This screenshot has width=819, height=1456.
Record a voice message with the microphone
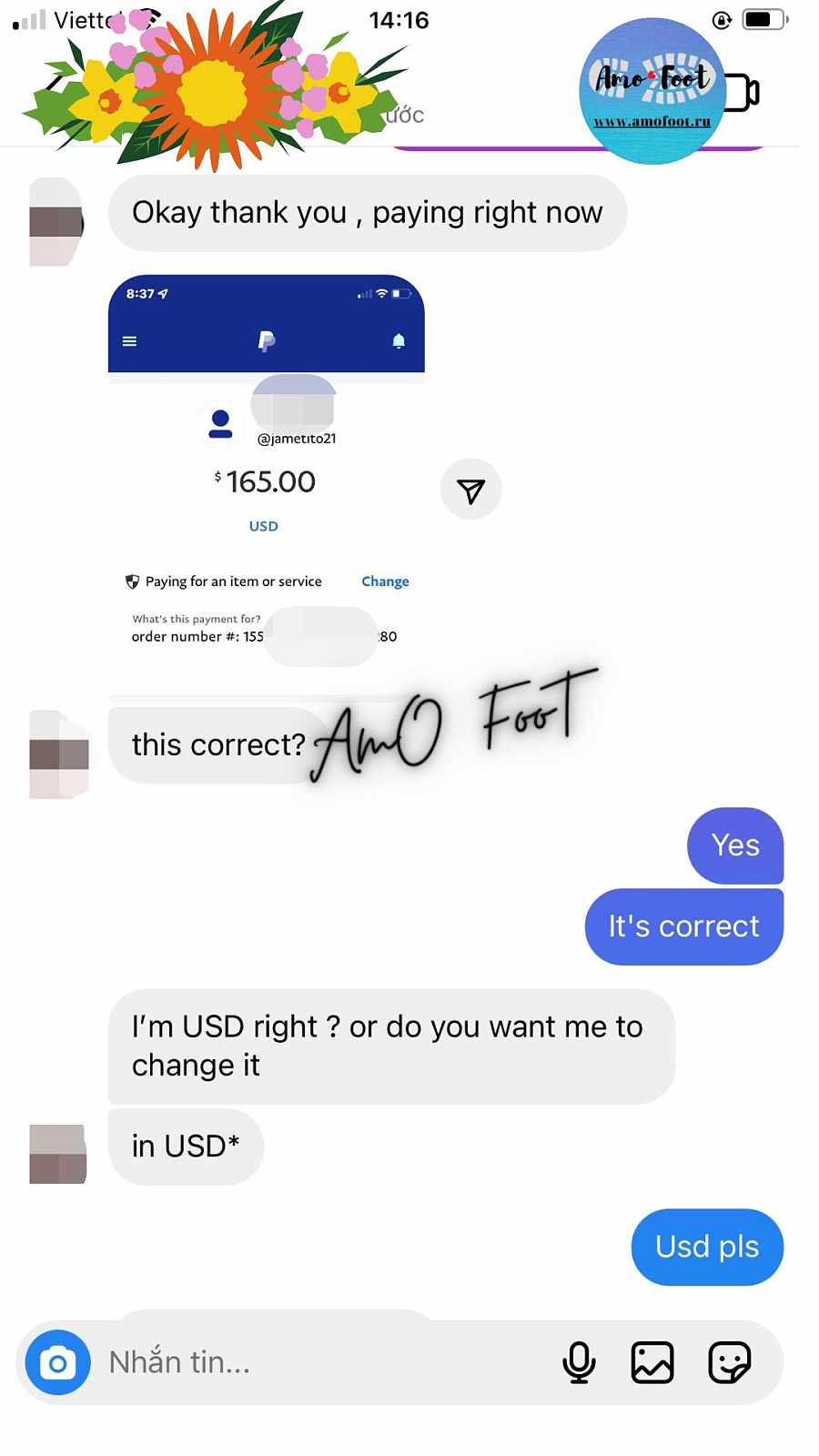[579, 1362]
